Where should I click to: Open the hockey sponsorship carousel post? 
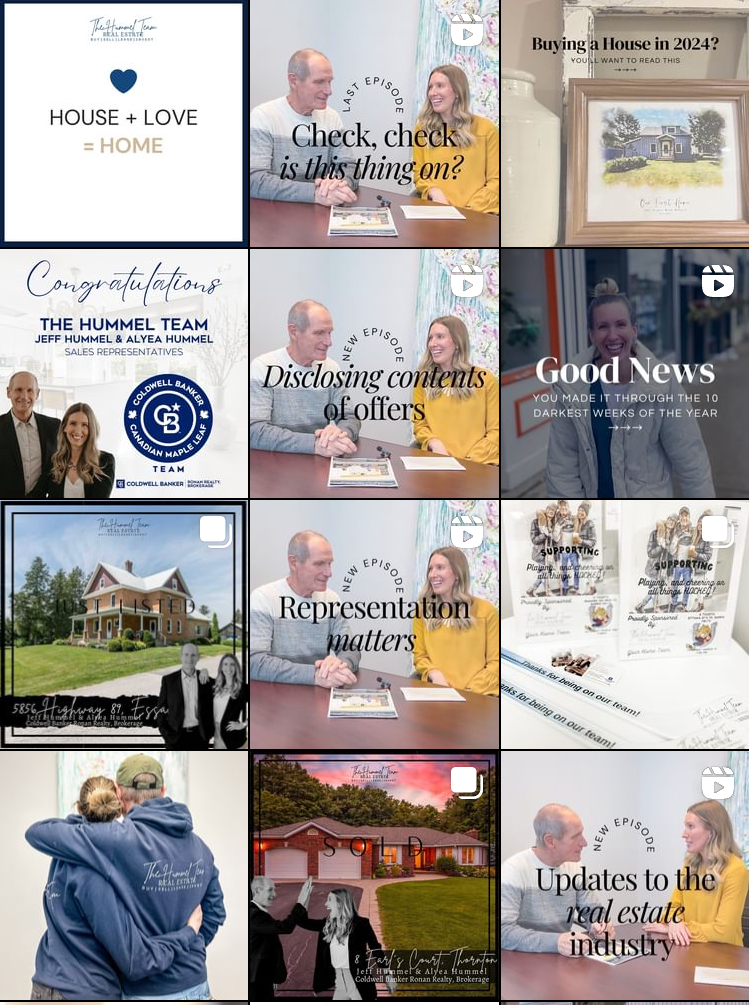click(x=625, y=625)
